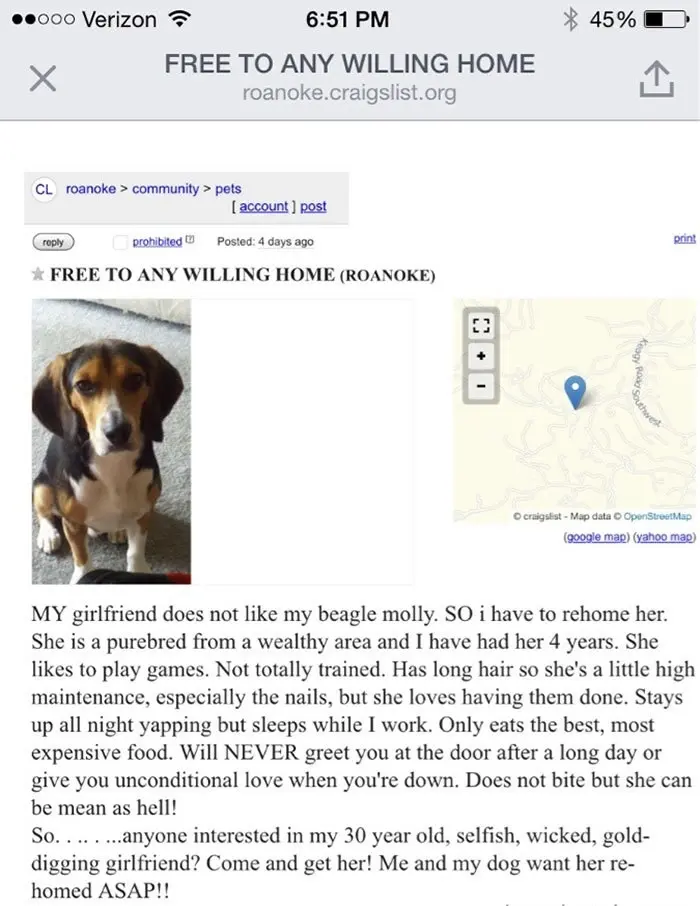
Task: Zoom in on the map
Action: point(481,355)
